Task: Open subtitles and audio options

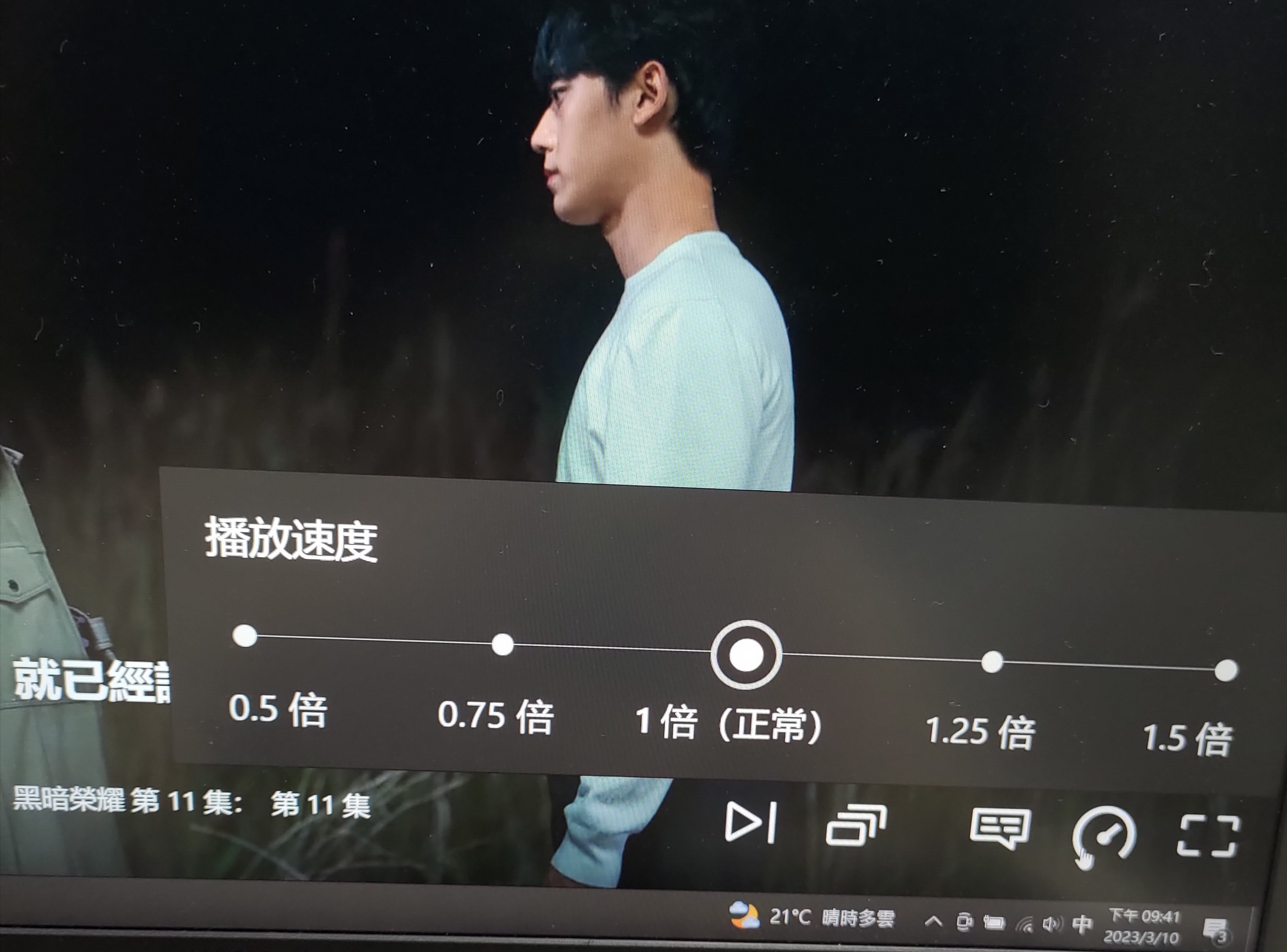Action: pyautogui.click(x=1000, y=829)
